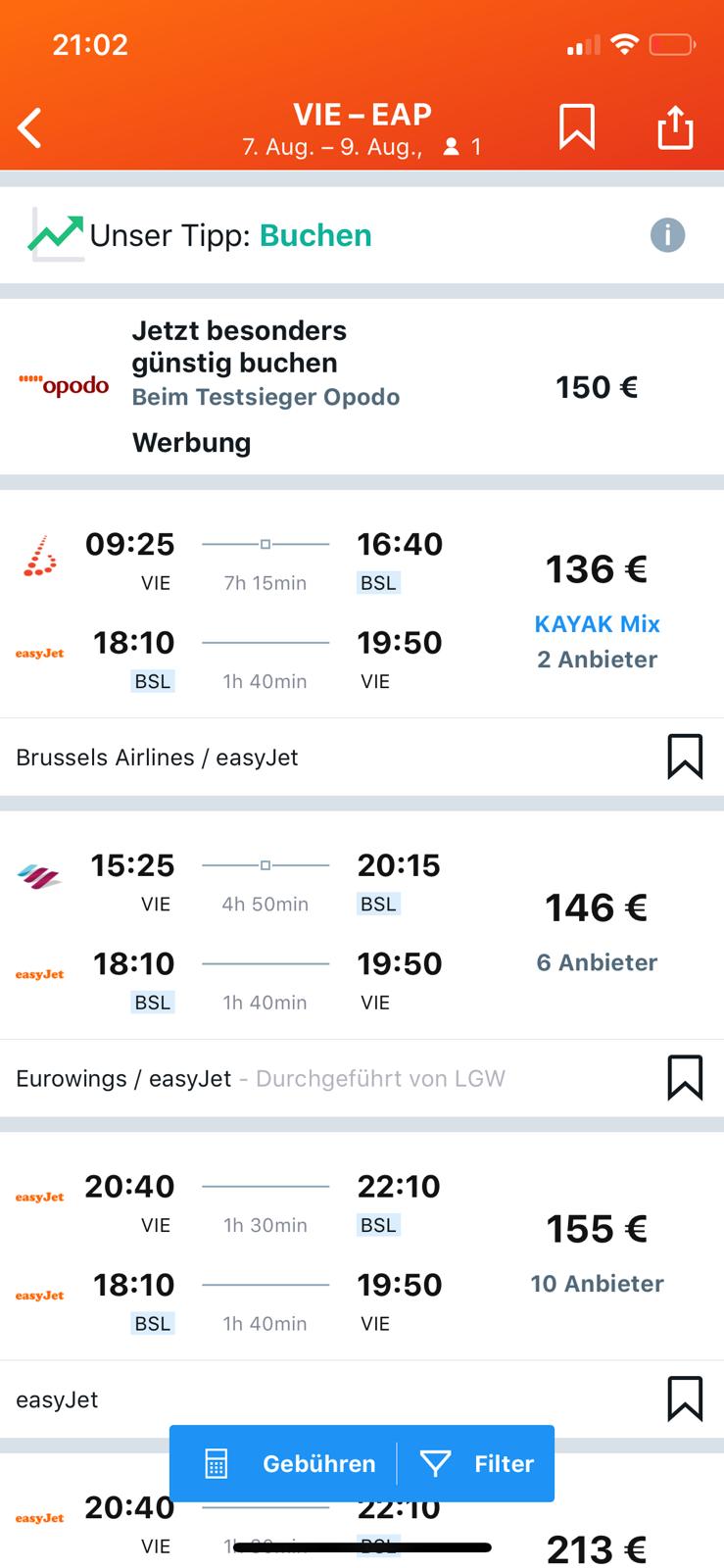This screenshot has width=724, height=1568.
Task: Open info about the Buchen tip
Action: 667,235
